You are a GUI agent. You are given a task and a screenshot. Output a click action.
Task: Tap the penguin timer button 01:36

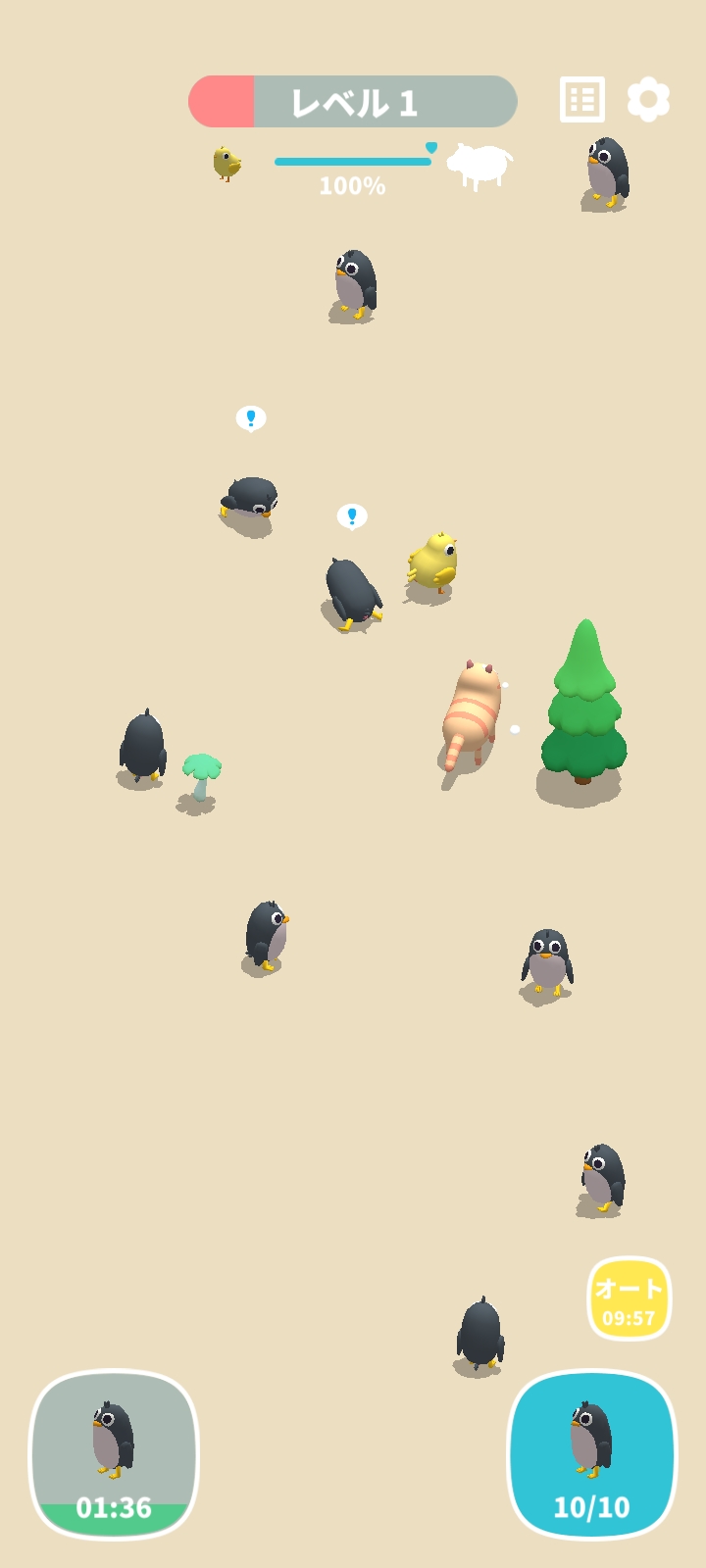pyautogui.click(x=114, y=1455)
